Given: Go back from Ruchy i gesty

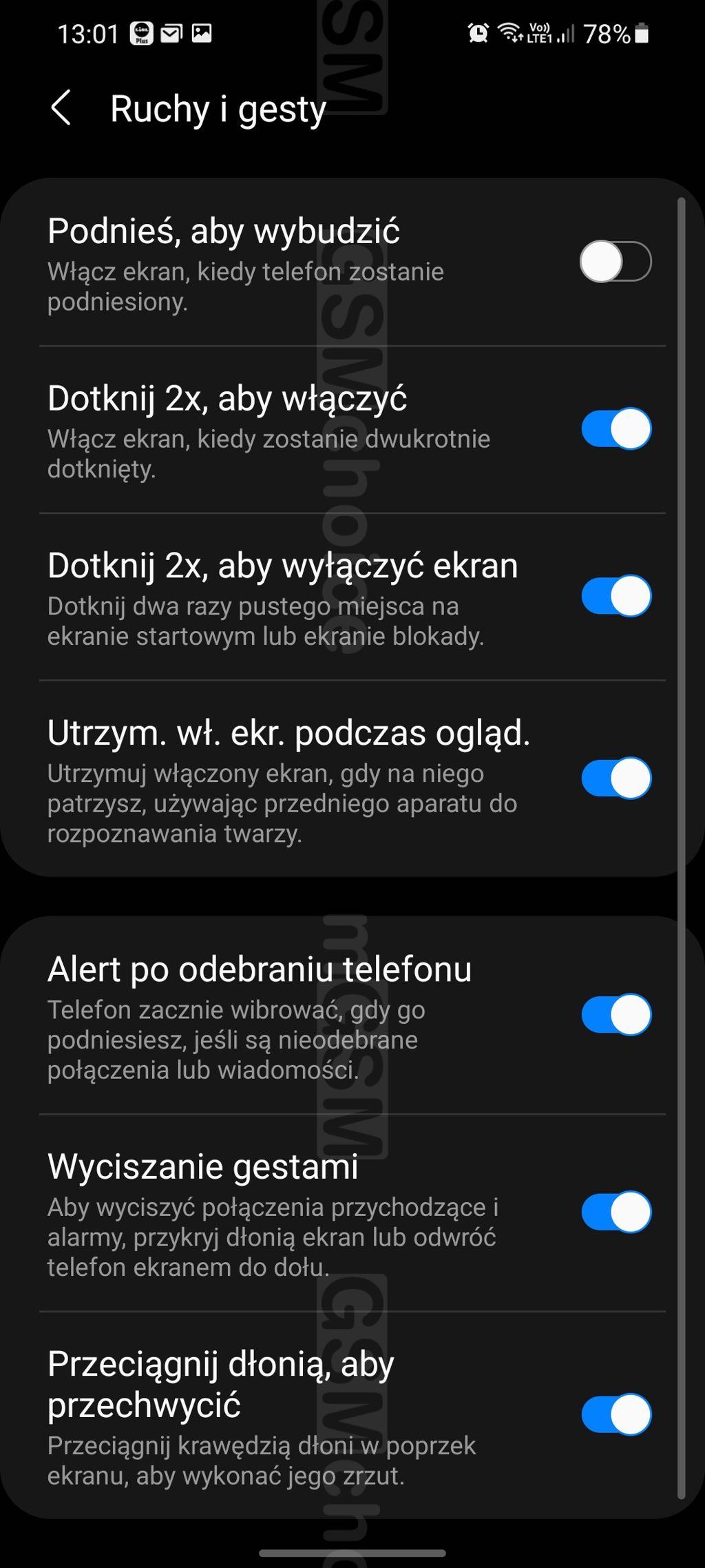Looking at the screenshot, I should tap(61, 108).
